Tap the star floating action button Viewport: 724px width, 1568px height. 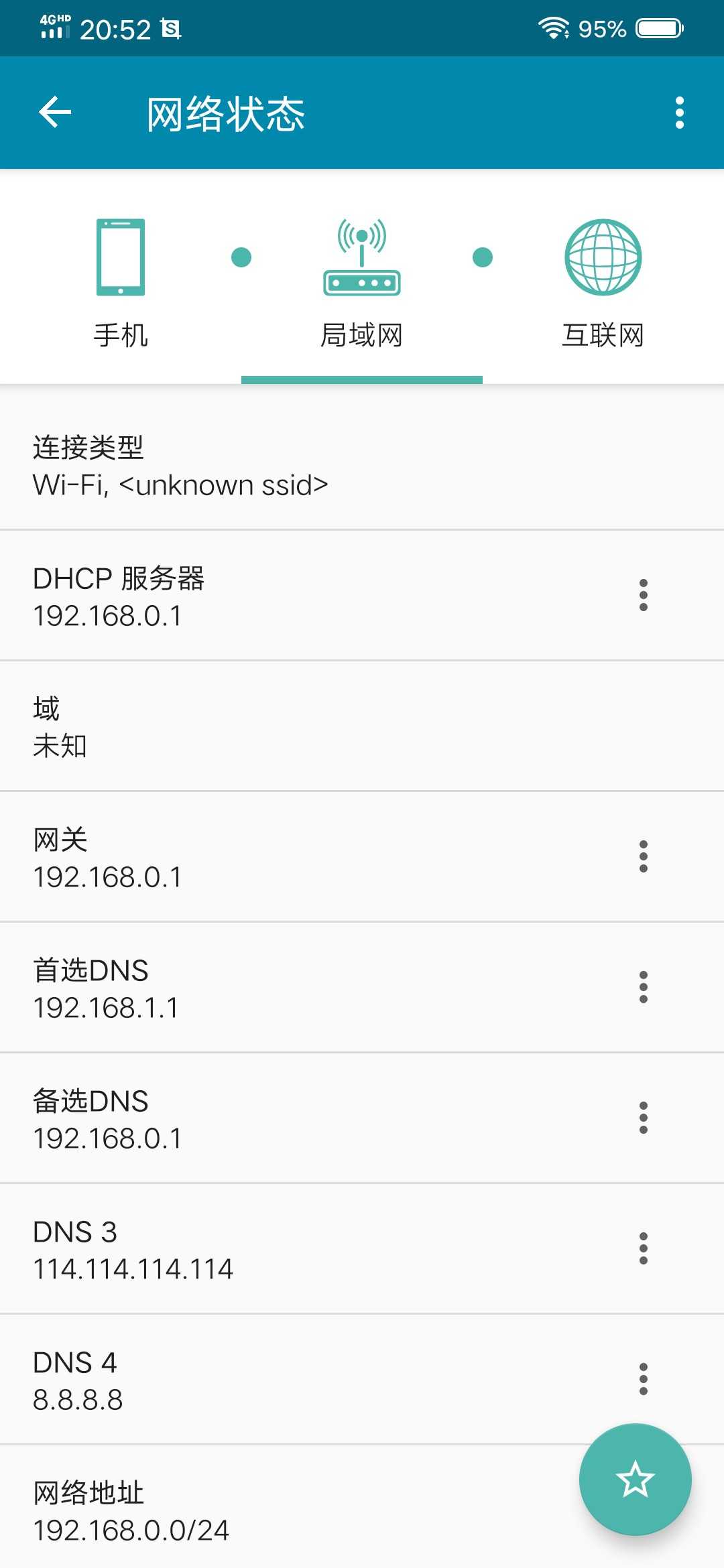pyautogui.click(x=635, y=1480)
